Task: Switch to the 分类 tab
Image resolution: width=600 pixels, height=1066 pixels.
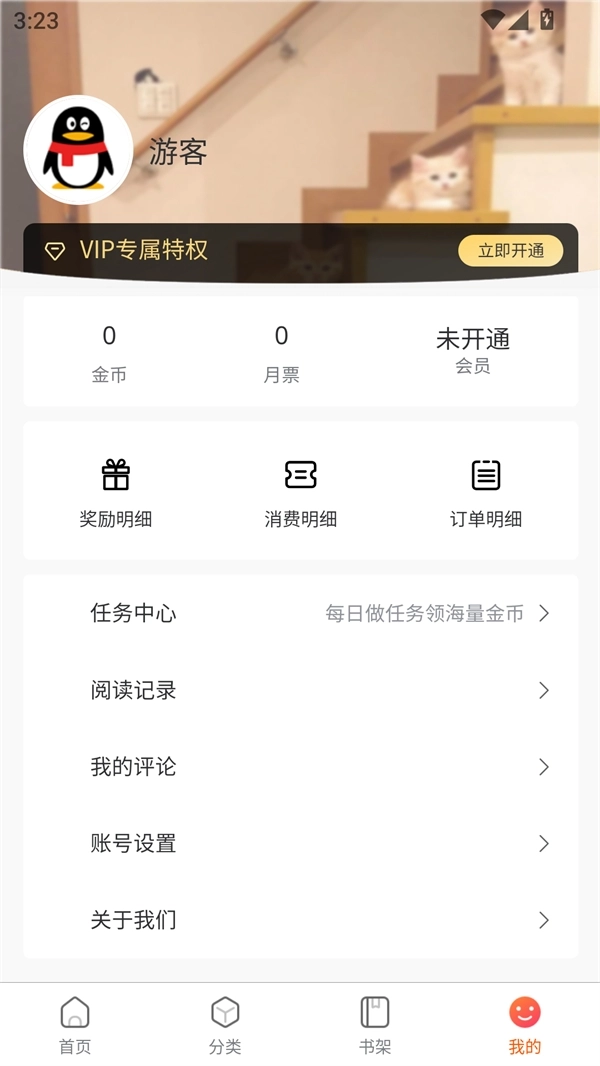Action: [225, 1025]
